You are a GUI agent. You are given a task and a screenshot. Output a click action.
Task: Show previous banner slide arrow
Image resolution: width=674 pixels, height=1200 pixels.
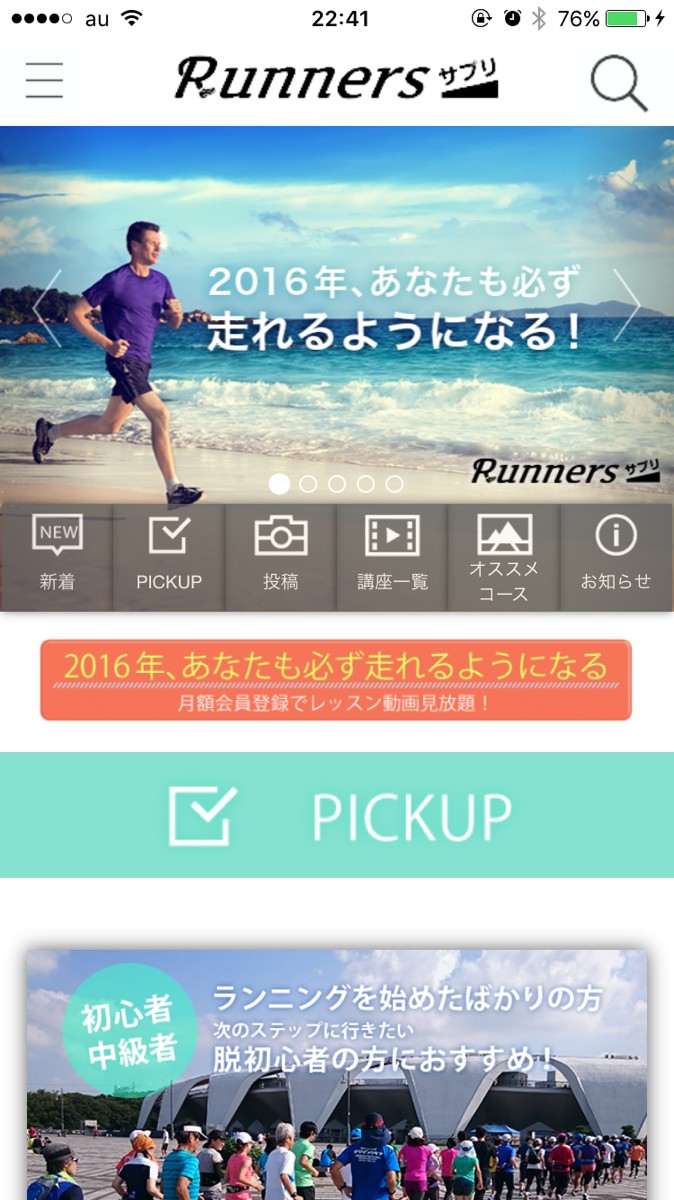tap(46, 308)
